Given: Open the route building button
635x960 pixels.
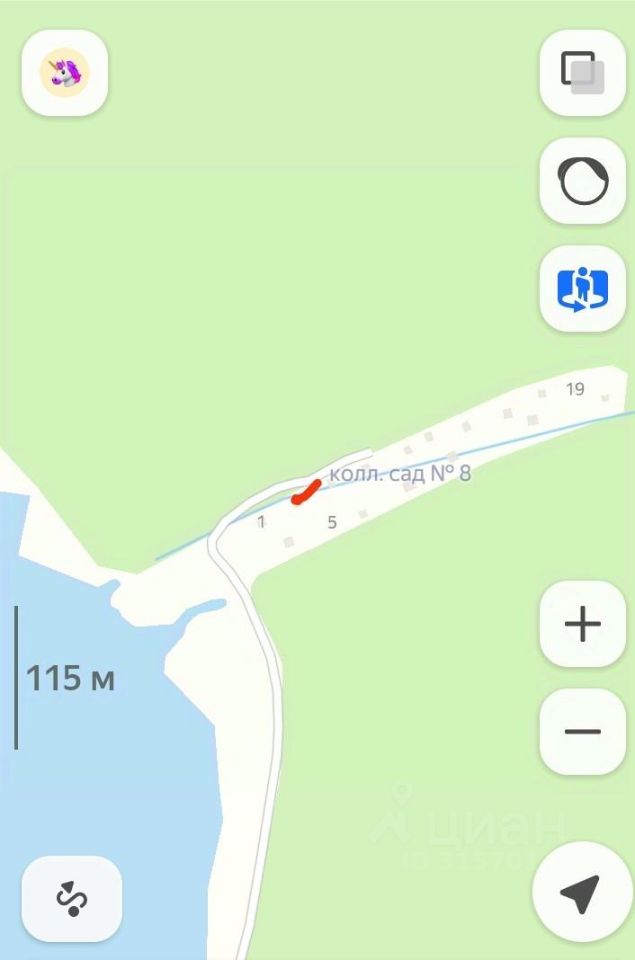Looking at the screenshot, I should pos(72,899).
